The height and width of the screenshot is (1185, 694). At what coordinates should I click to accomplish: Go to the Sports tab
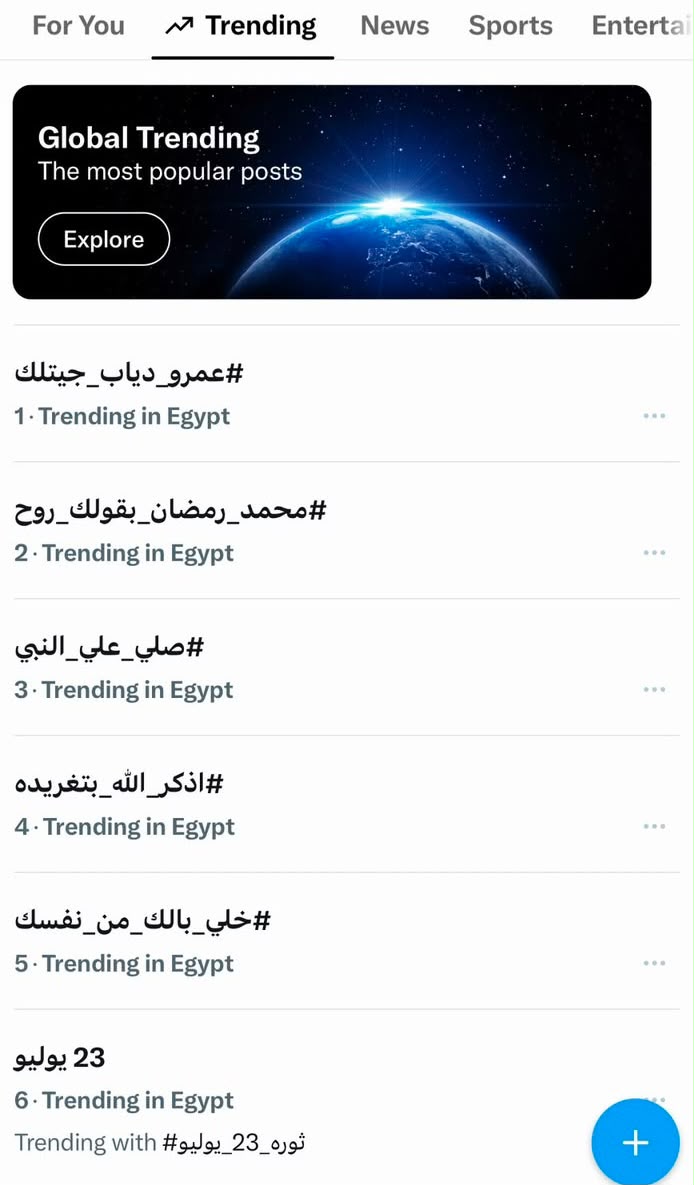pos(510,27)
